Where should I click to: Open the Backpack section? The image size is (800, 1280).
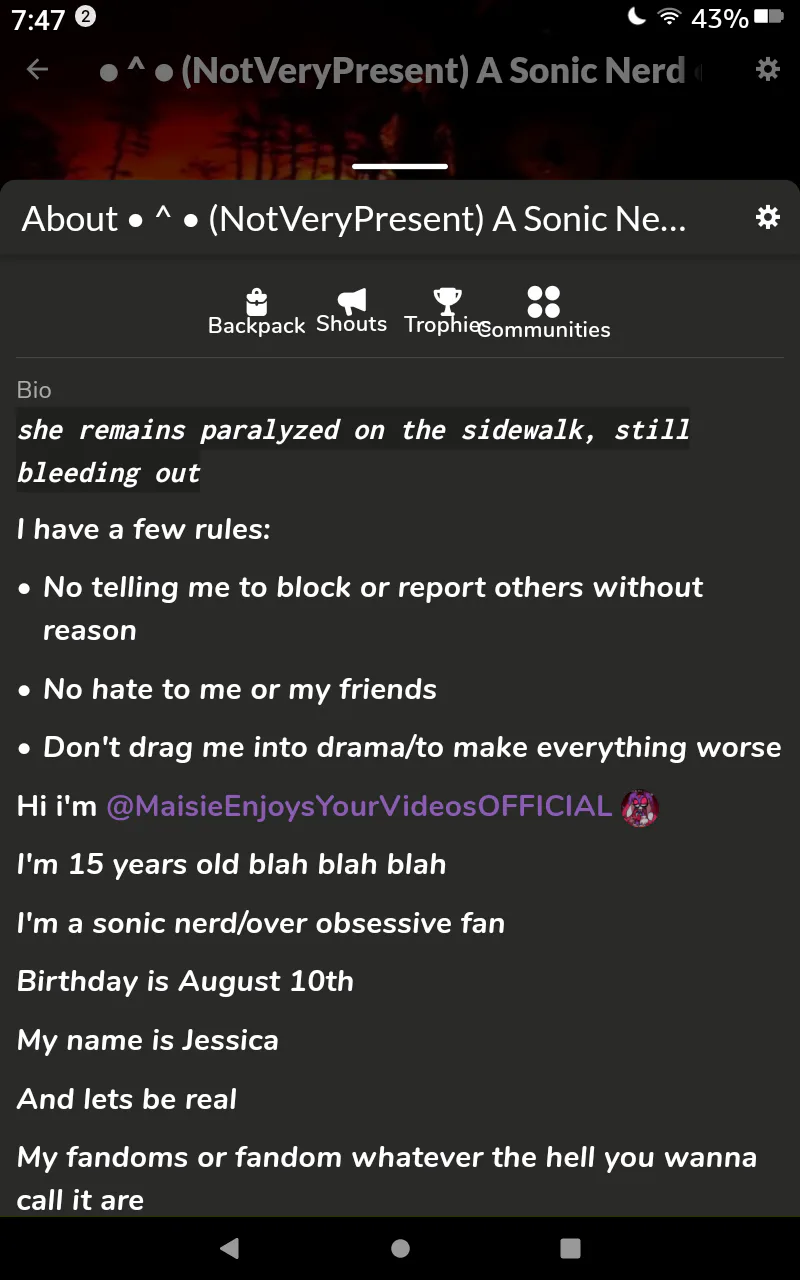(256, 312)
